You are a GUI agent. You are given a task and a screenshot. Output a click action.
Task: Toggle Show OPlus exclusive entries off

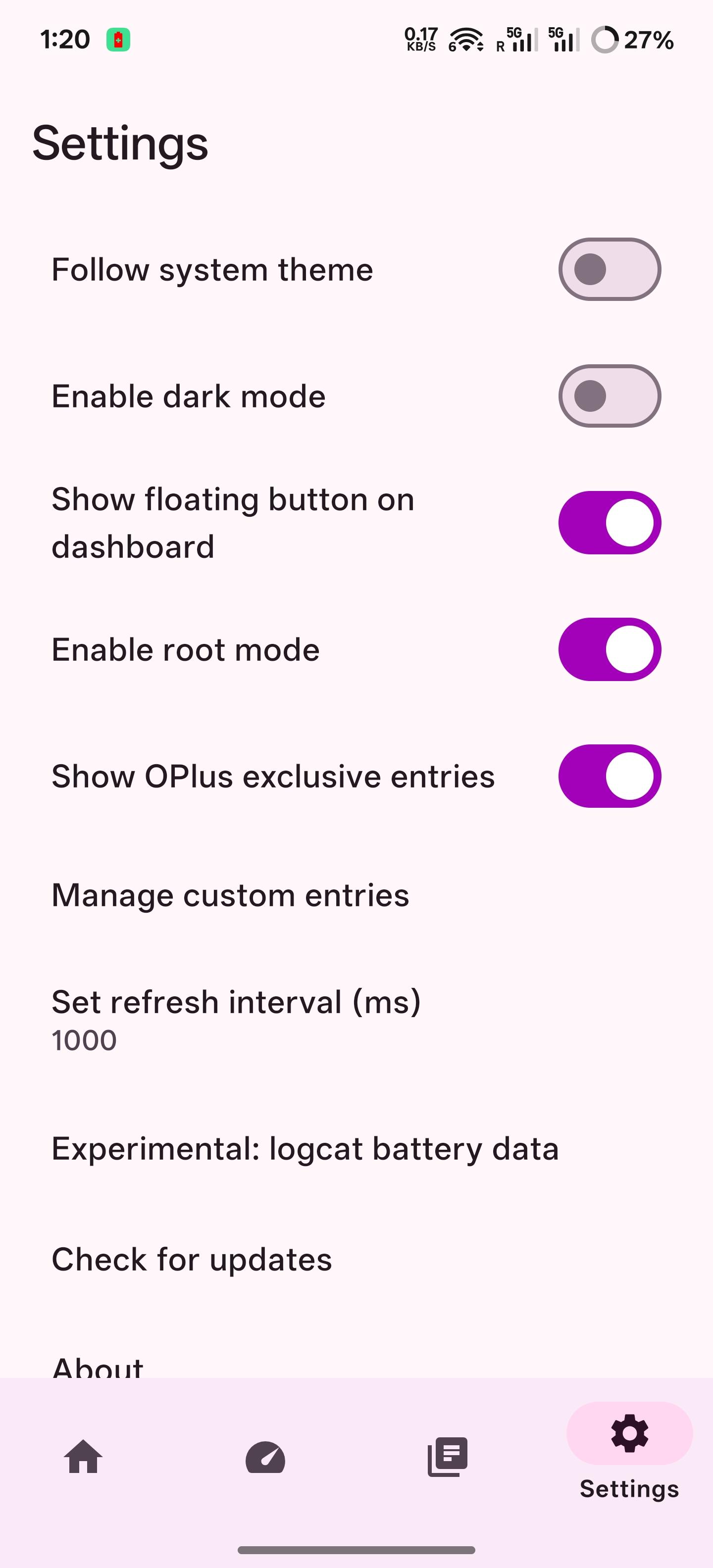610,776
